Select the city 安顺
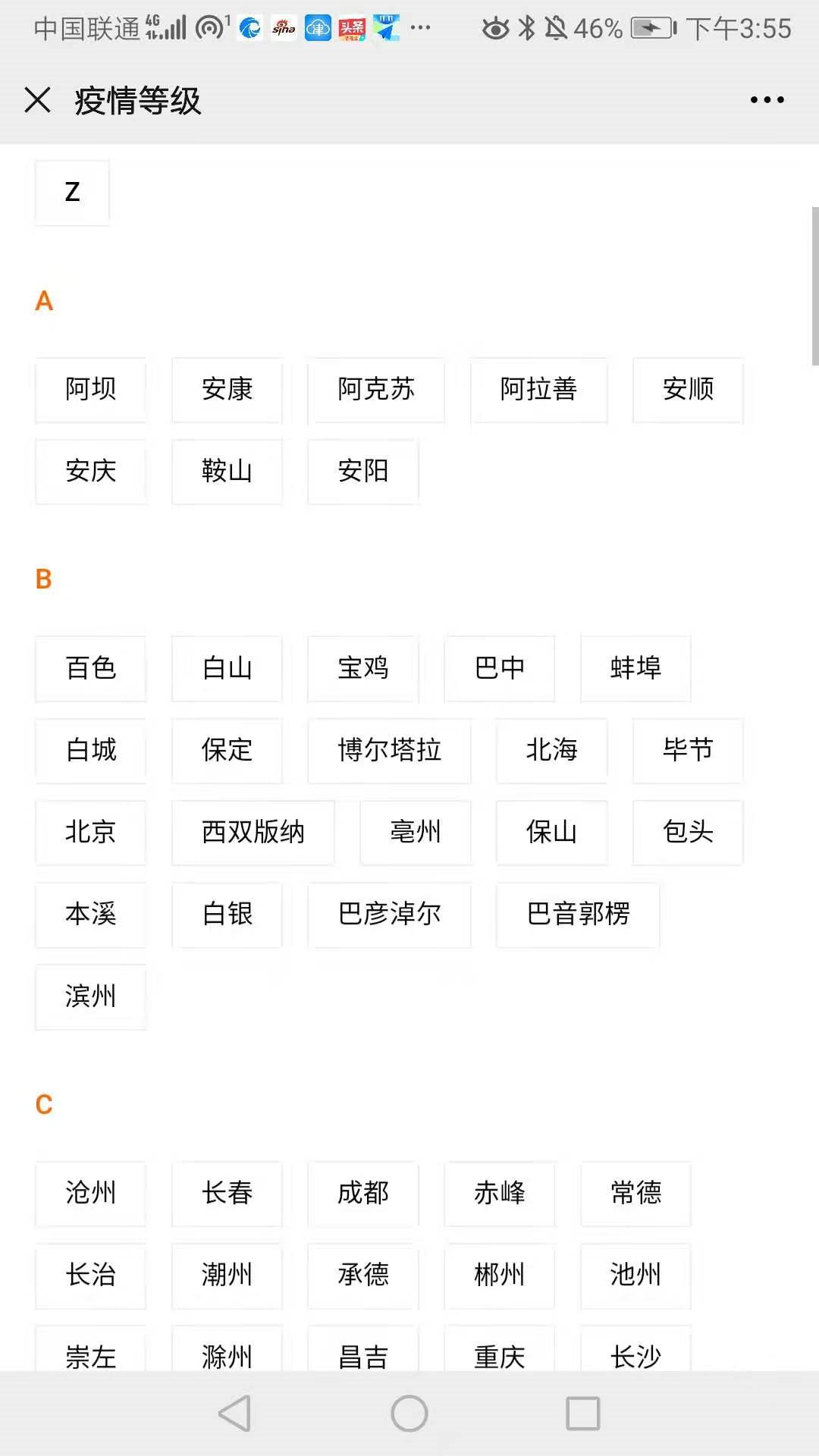This screenshot has width=819, height=1456. pyautogui.click(x=688, y=389)
